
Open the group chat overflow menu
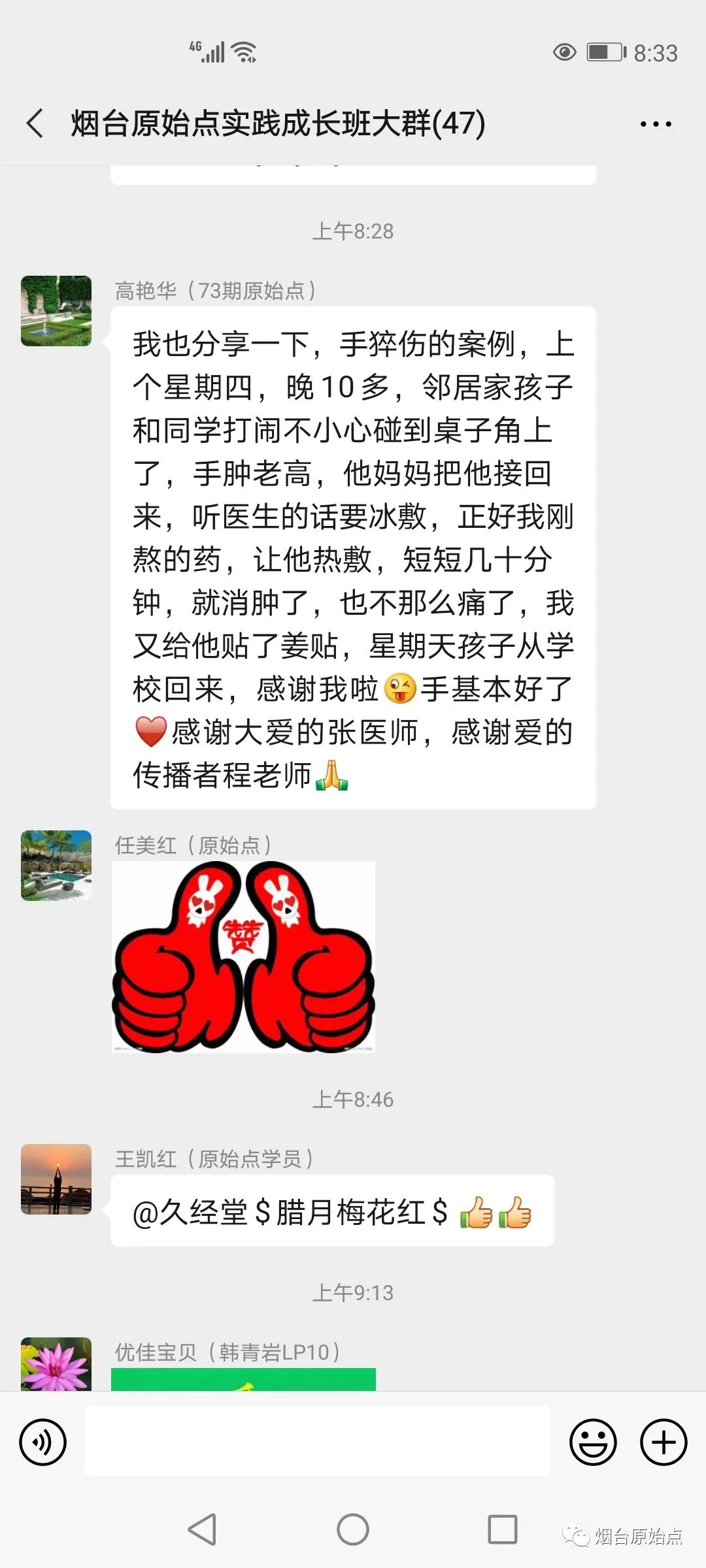pos(655,123)
